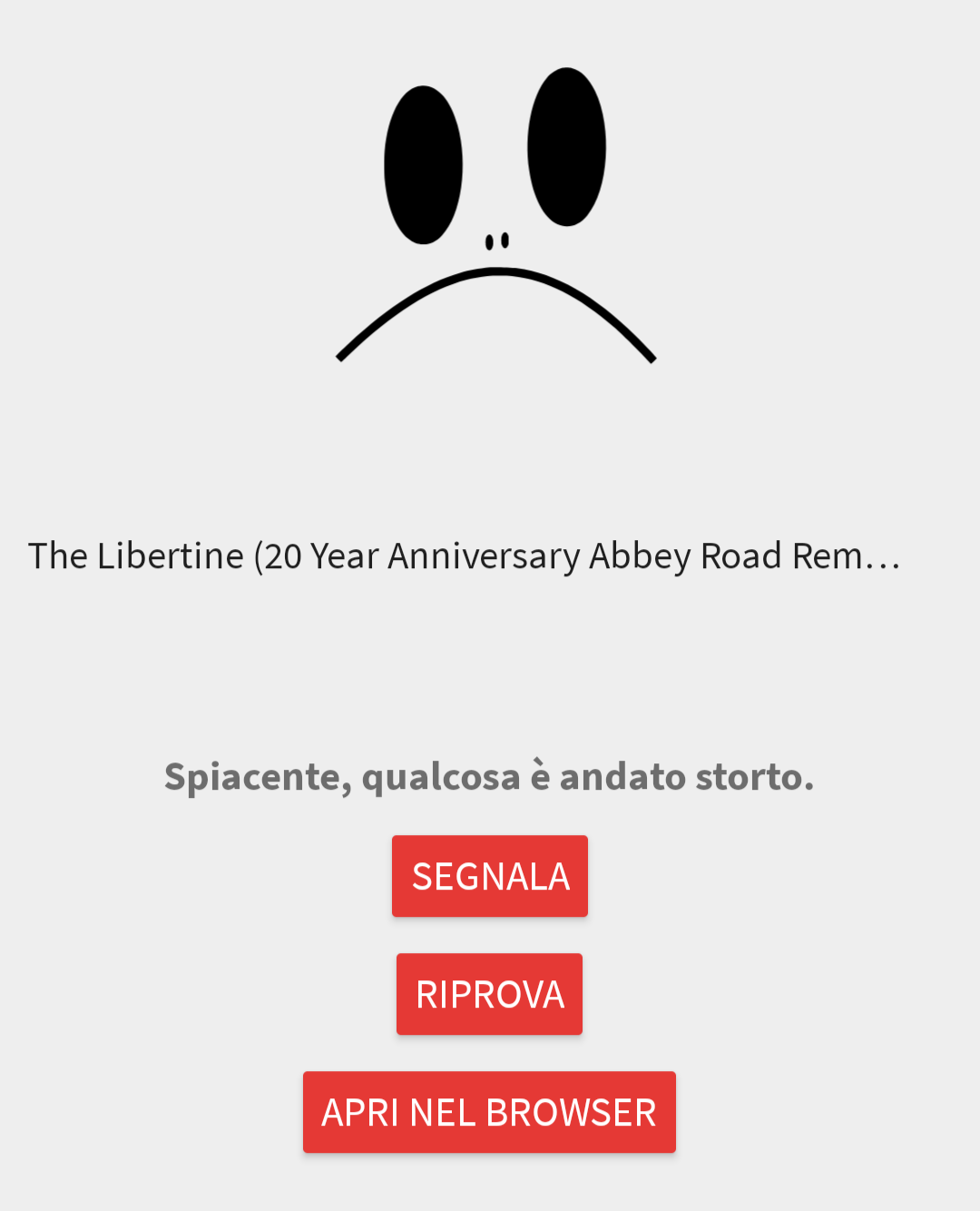Open the video via APRI NEL BROWSER
980x1211 pixels.
pos(489,1112)
